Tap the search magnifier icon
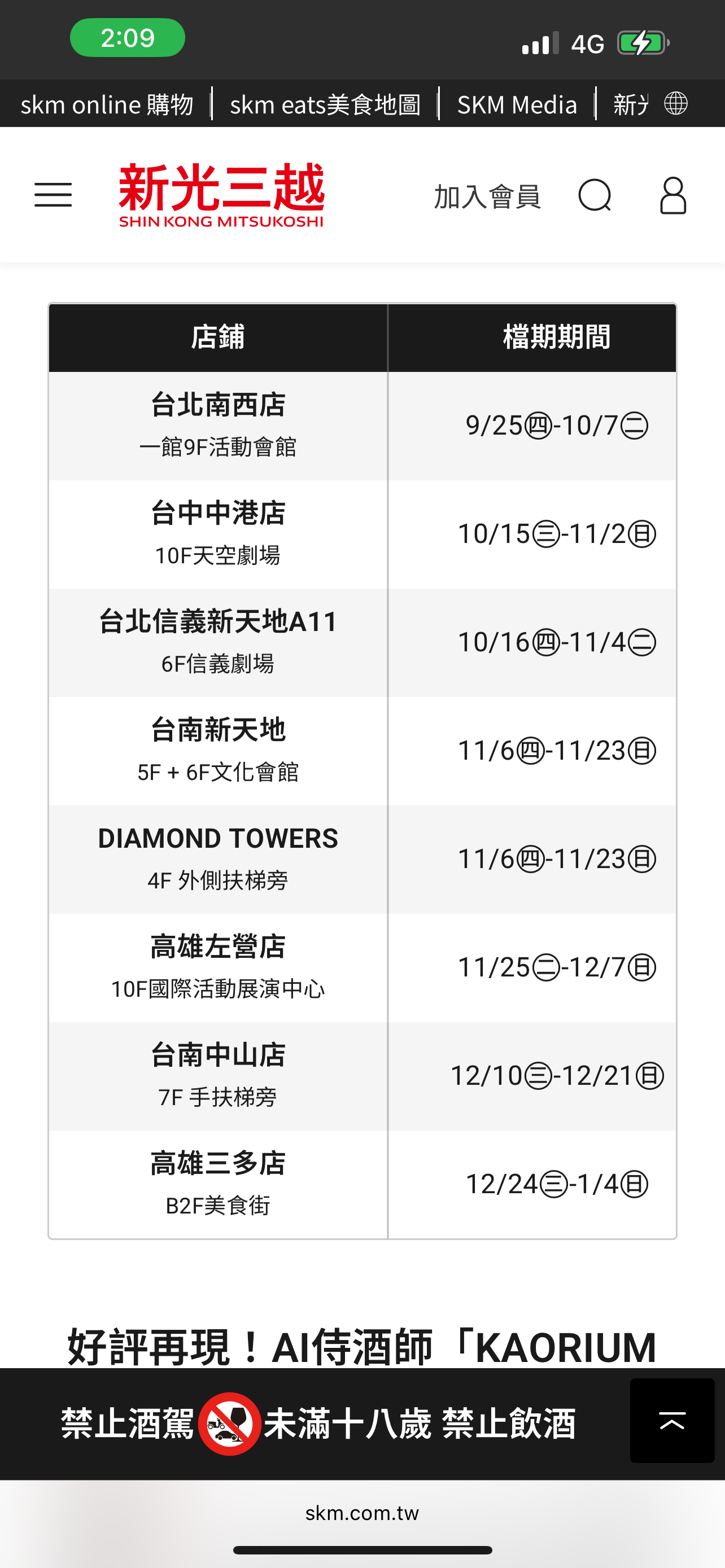Viewport: 725px width, 1568px height. point(594,195)
